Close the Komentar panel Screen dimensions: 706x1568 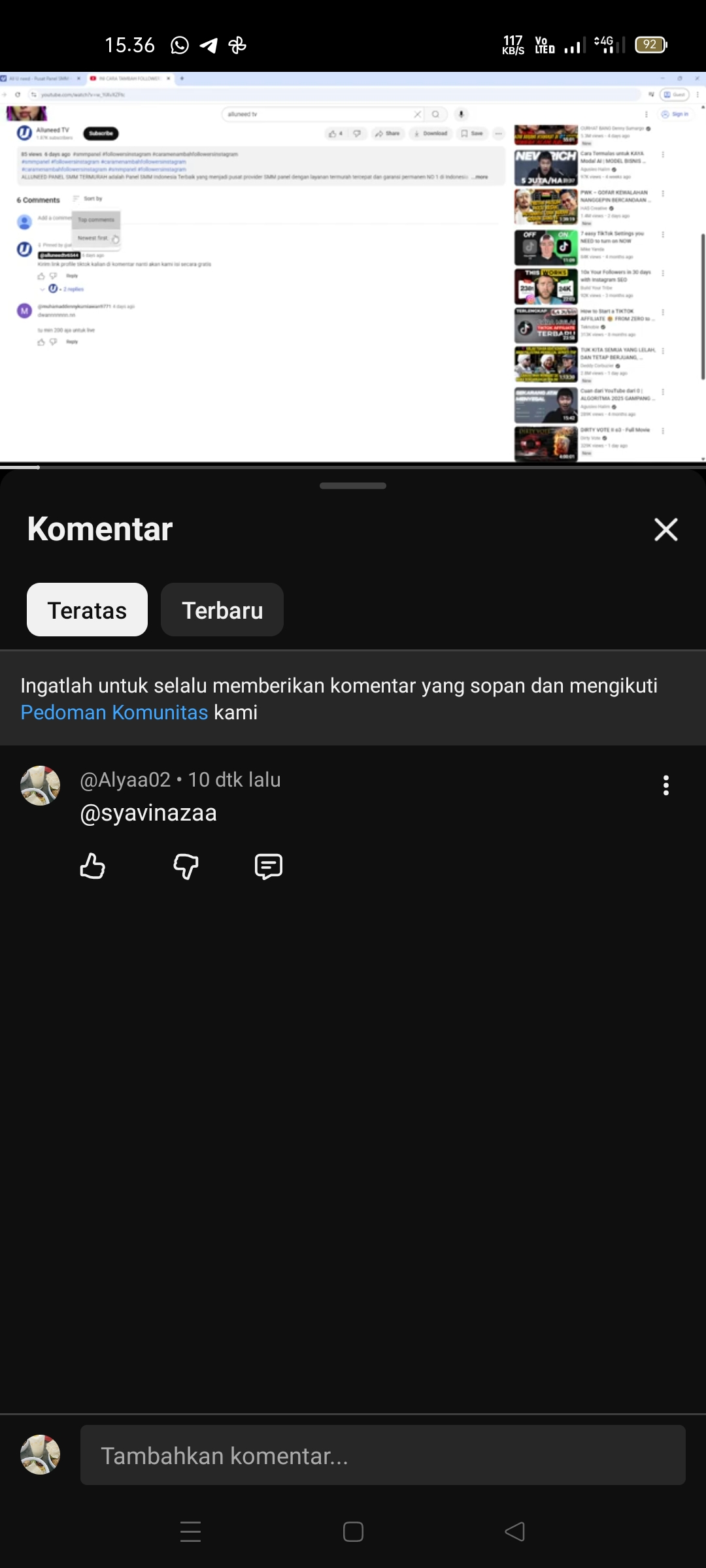point(665,529)
